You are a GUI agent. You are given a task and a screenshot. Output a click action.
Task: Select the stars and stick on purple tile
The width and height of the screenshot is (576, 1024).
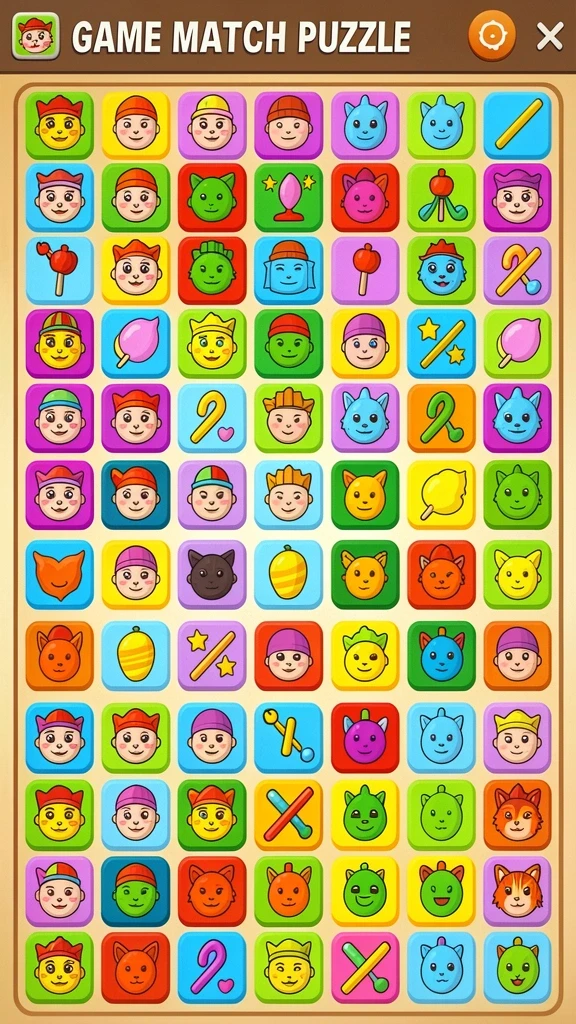tap(212, 656)
